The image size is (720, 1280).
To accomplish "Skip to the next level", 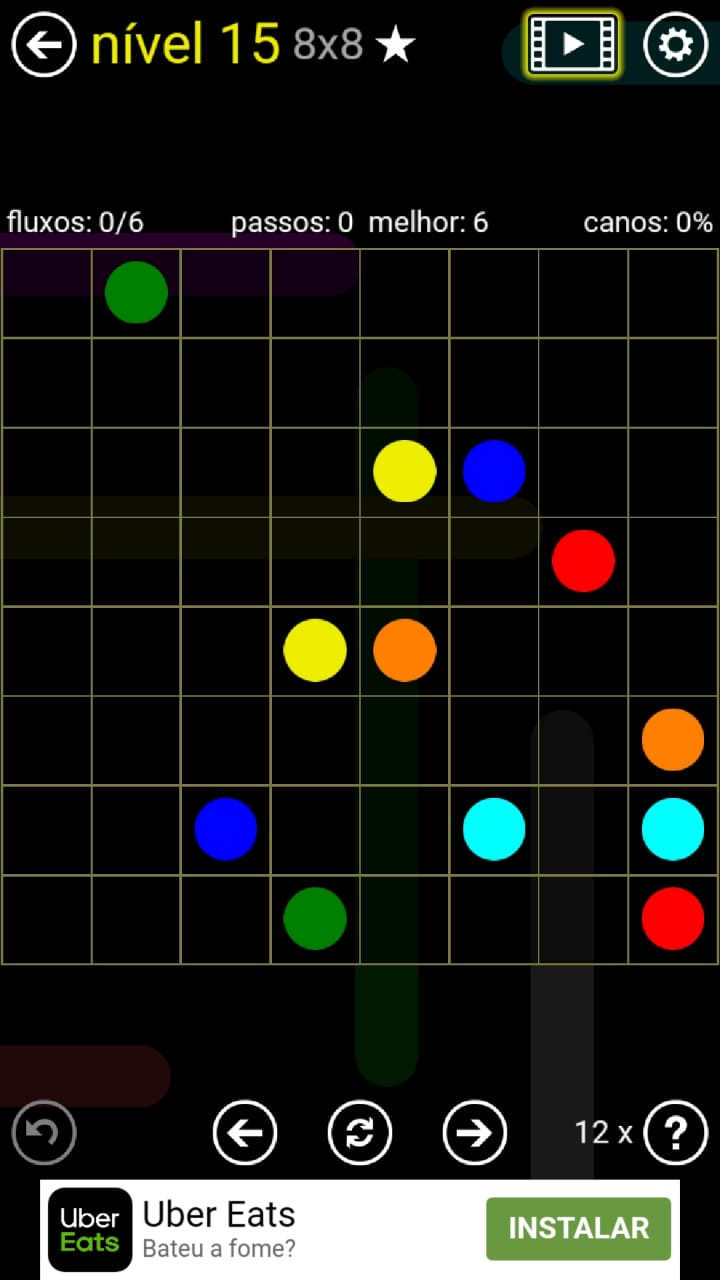I will pyautogui.click(x=475, y=1132).
